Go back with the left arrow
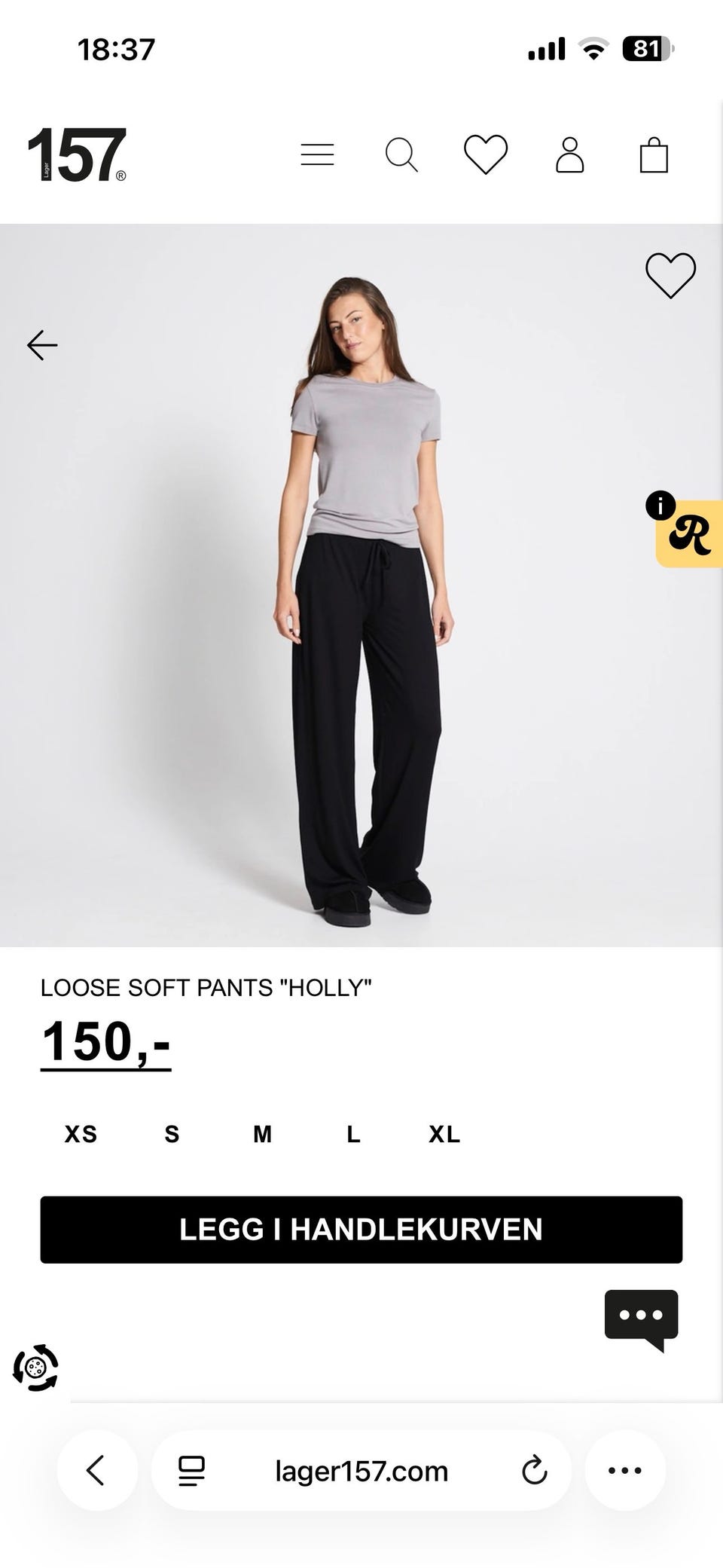This screenshot has width=723, height=1568. pyautogui.click(x=42, y=345)
